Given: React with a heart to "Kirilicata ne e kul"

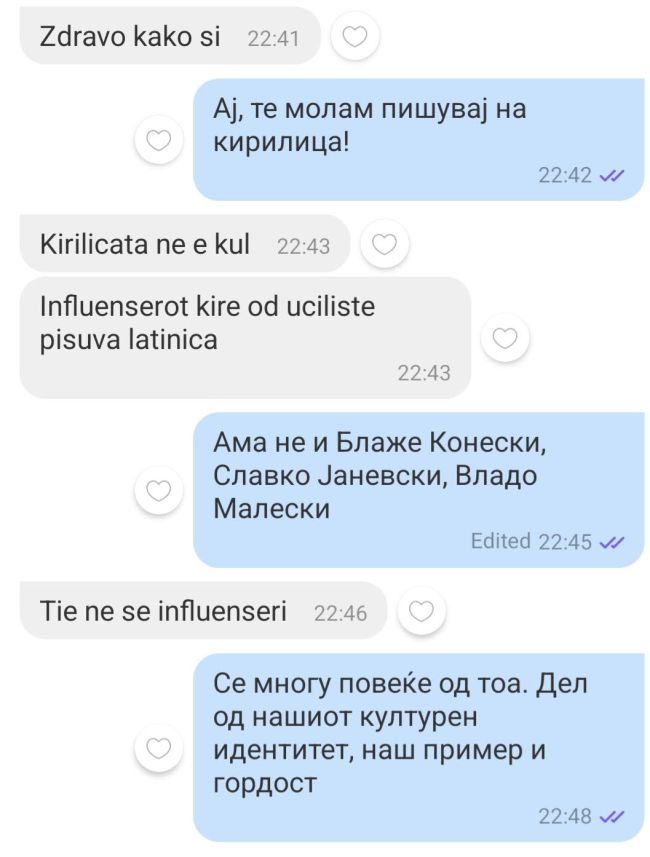Looking at the screenshot, I should 384,244.
